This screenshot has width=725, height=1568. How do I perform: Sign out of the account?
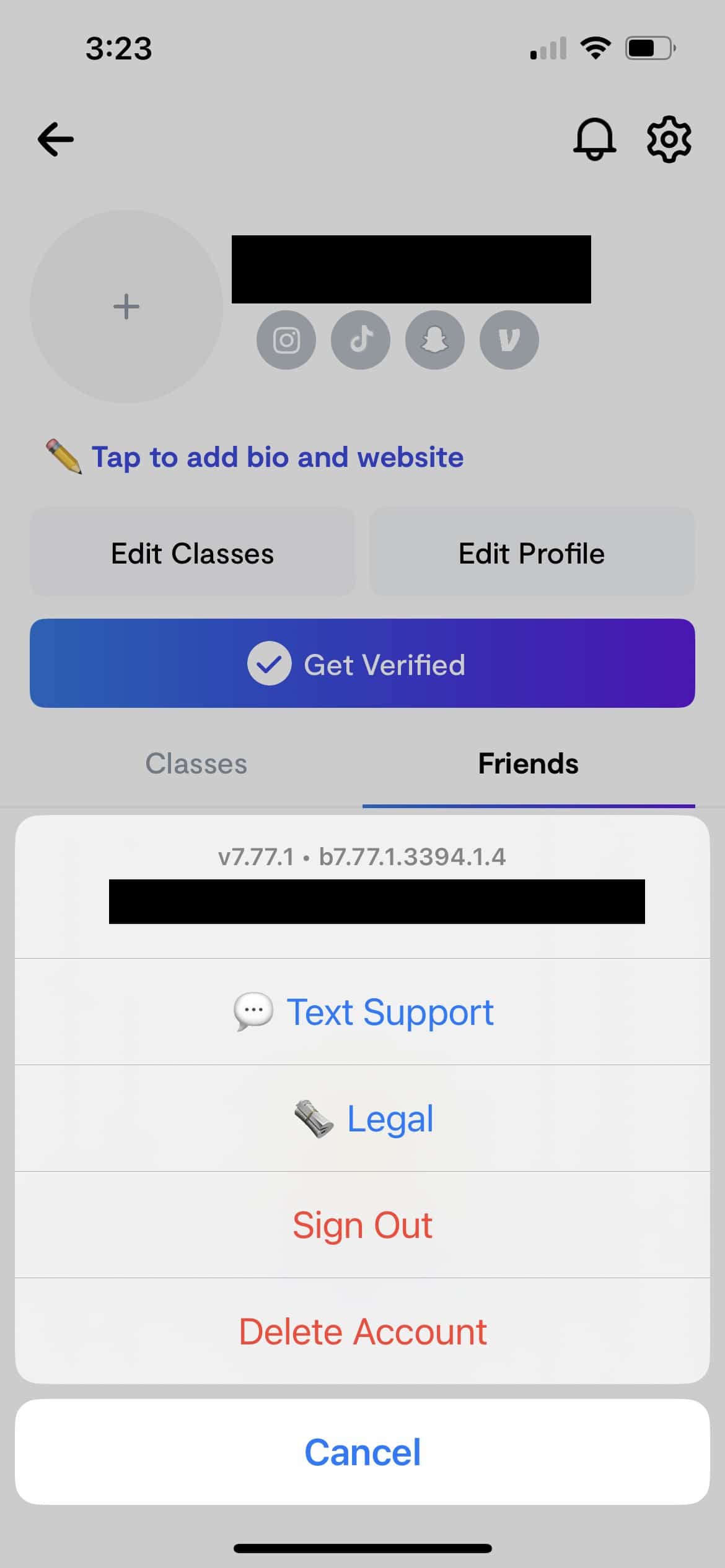(362, 1225)
